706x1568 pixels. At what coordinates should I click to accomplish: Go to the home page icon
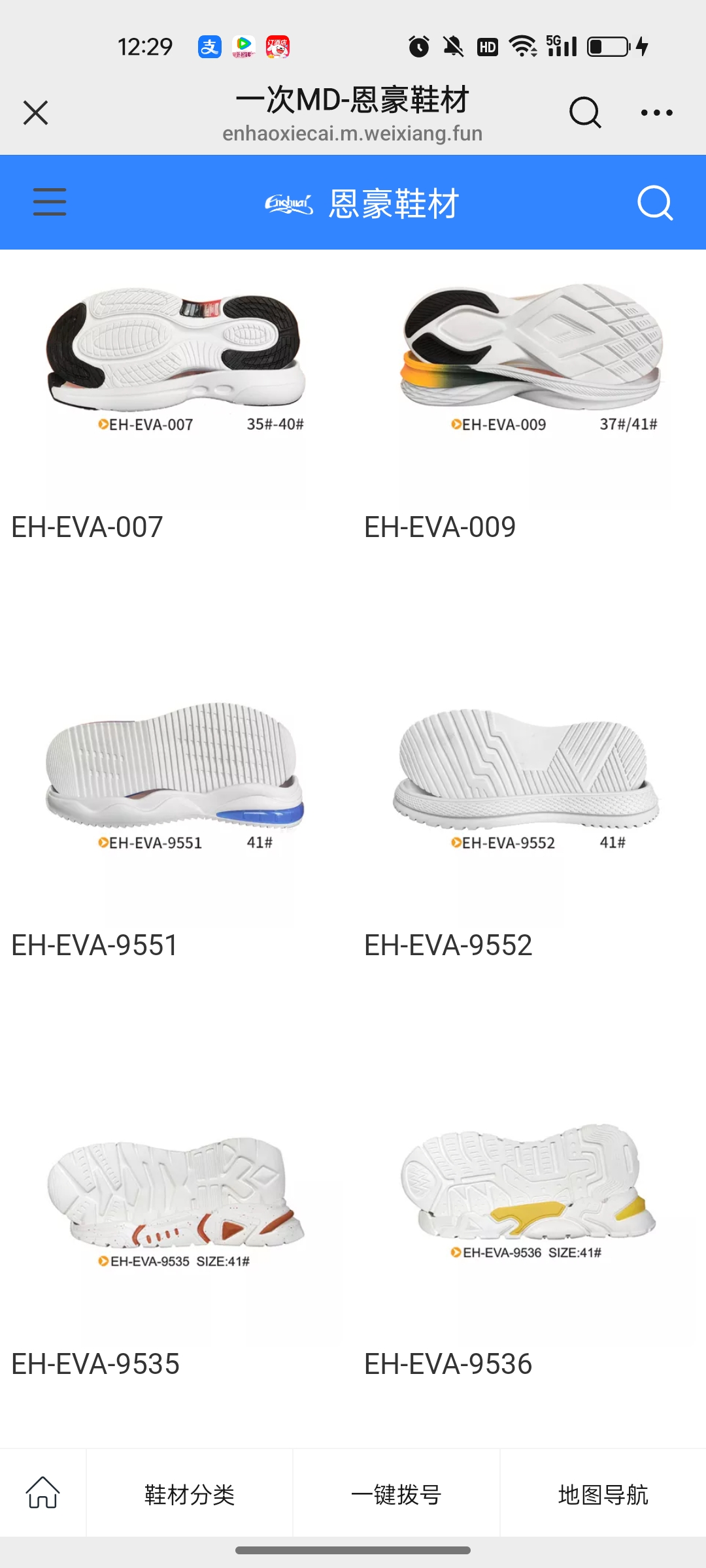pyautogui.click(x=42, y=1493)
